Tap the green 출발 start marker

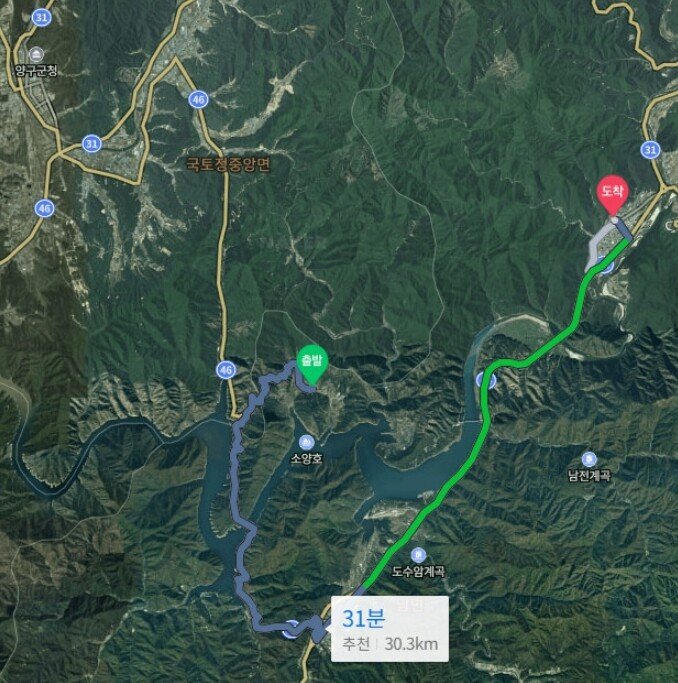pyautogui.click(x=310, y=362)
